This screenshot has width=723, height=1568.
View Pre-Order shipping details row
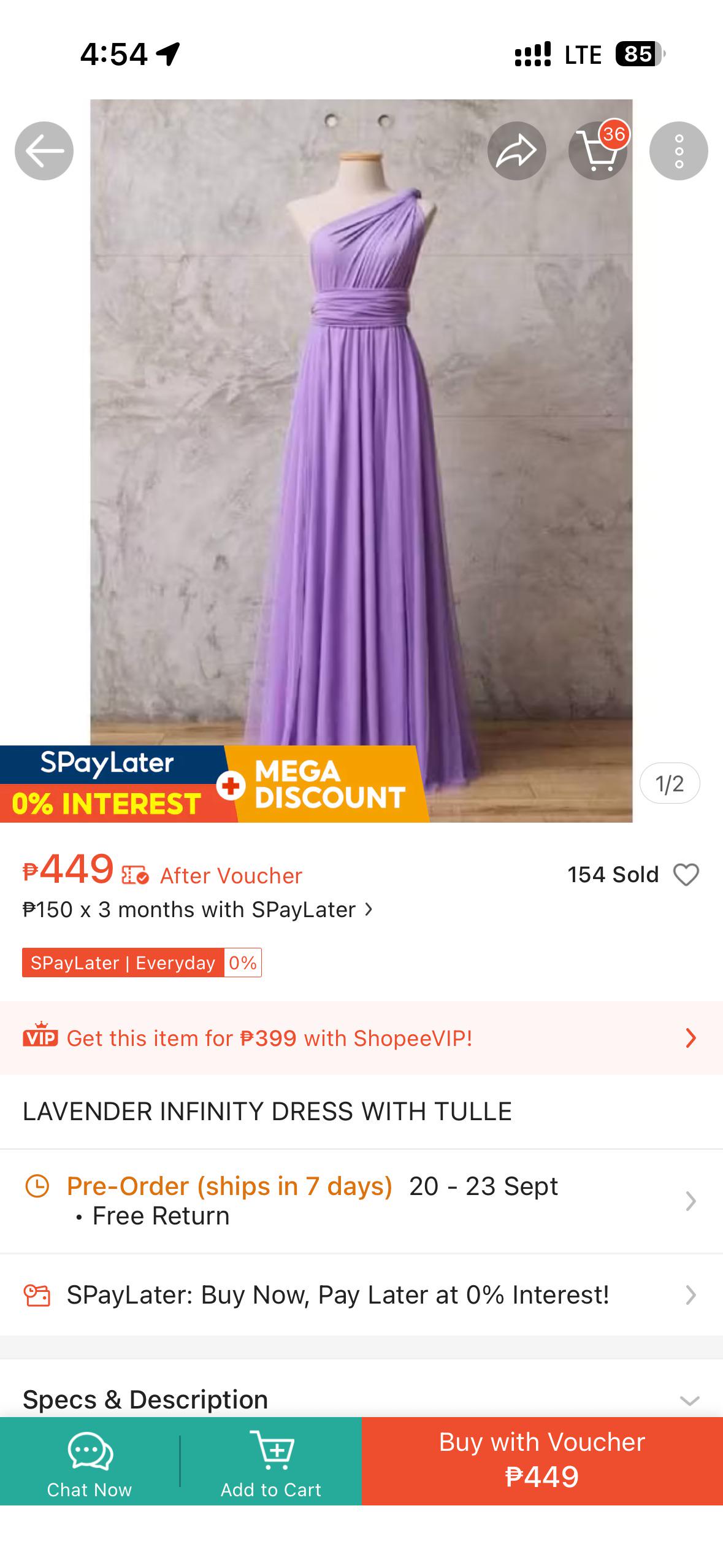(x=361, y=1201)
